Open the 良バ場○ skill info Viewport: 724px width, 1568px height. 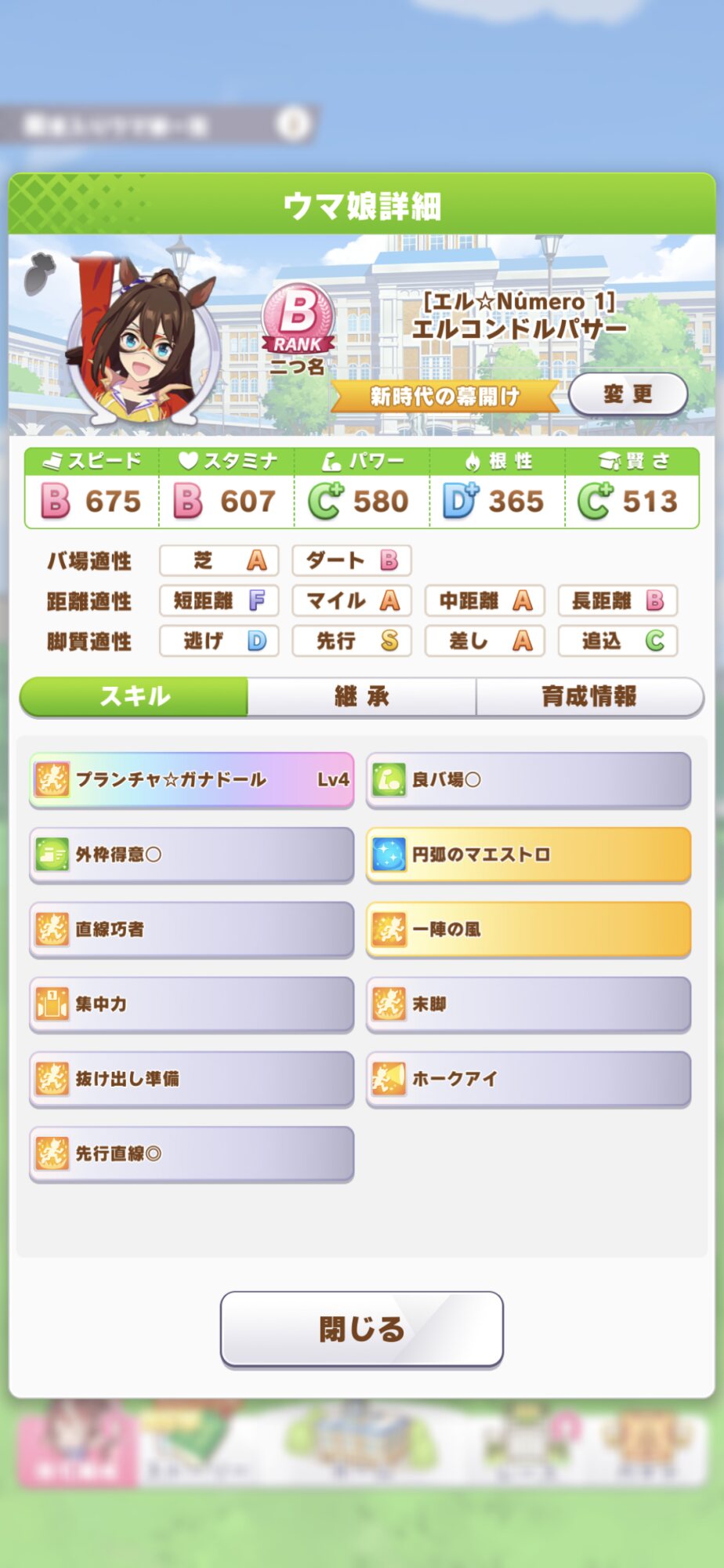(x=528, y=779)
